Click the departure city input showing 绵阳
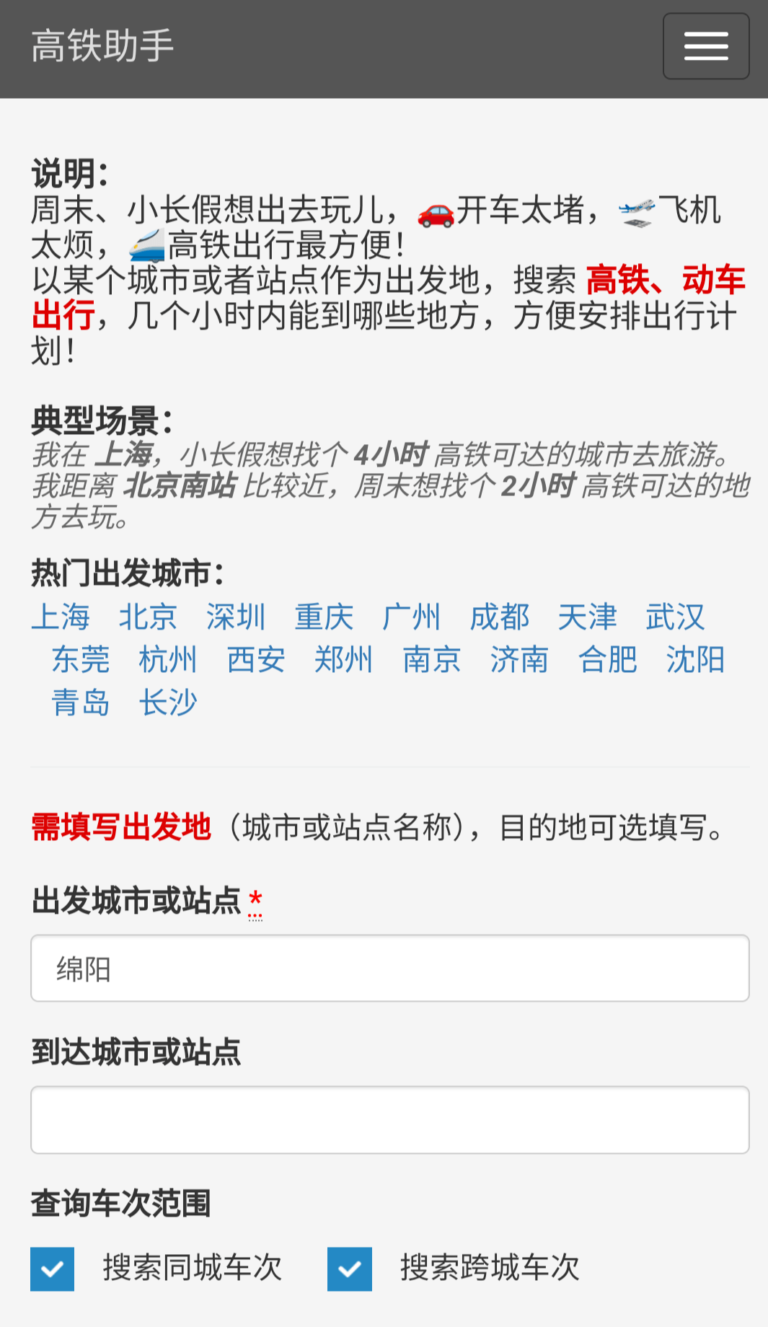This screenshot has width=768, height=1327. coord(384,968)
